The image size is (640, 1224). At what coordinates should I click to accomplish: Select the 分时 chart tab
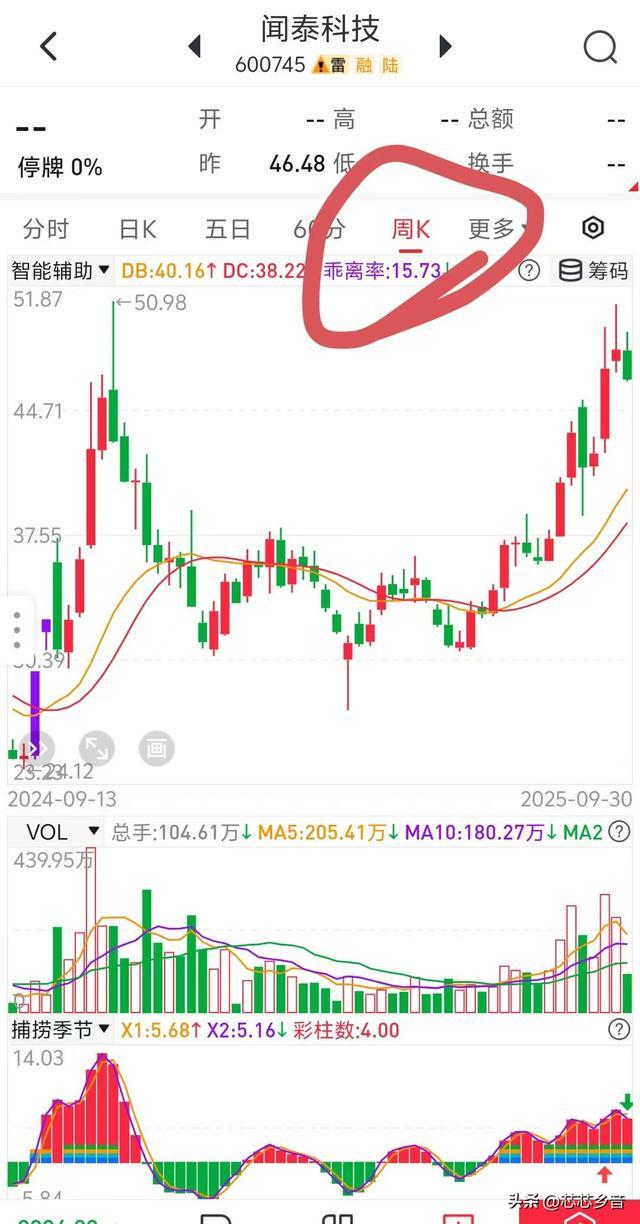click(46, 229)
